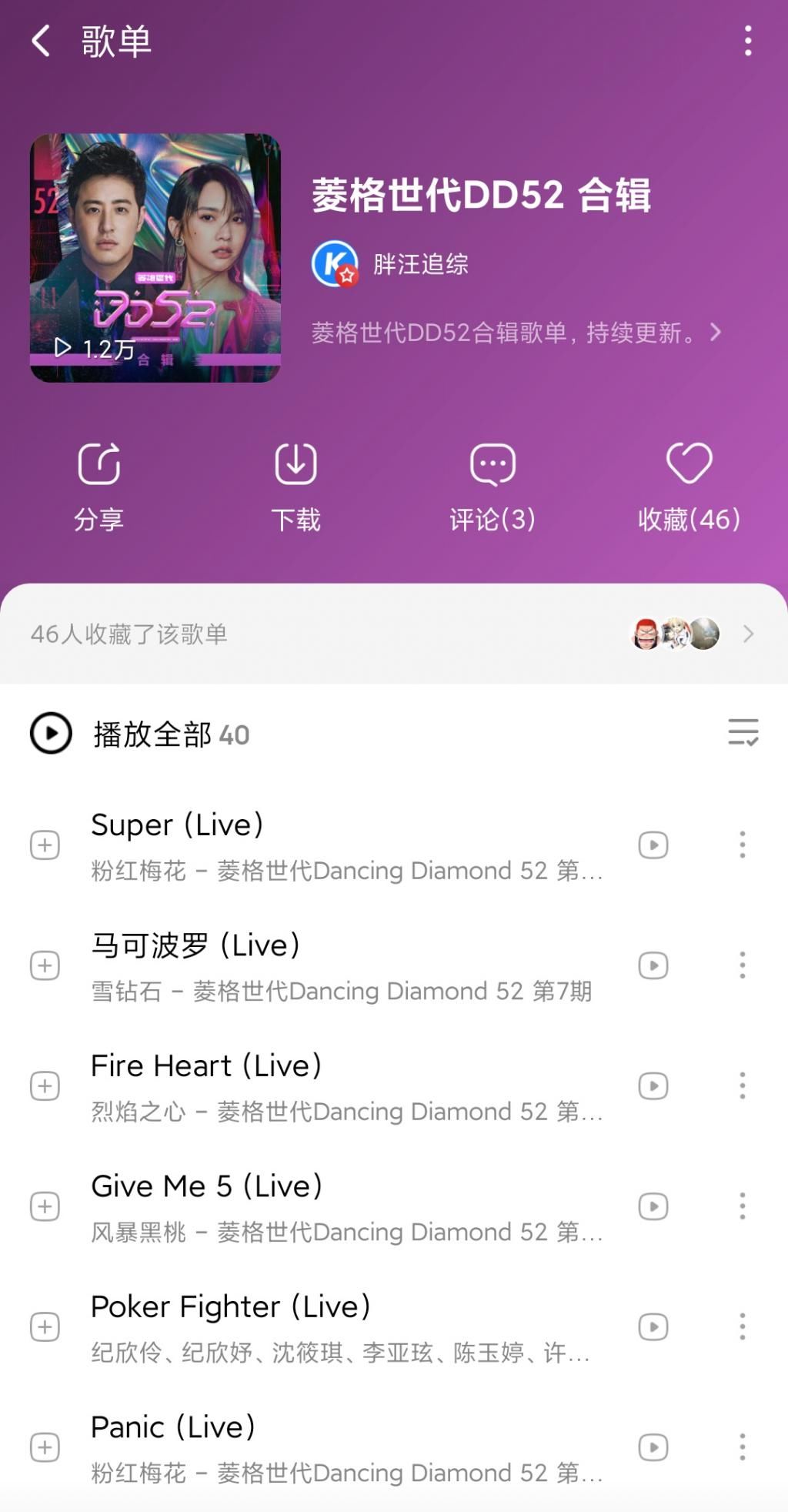Image resolution: width=788 pixels, height=1512 pixels.
Task: Play Fire Heart (Live) via its play icon
Action: point(653,1085)
